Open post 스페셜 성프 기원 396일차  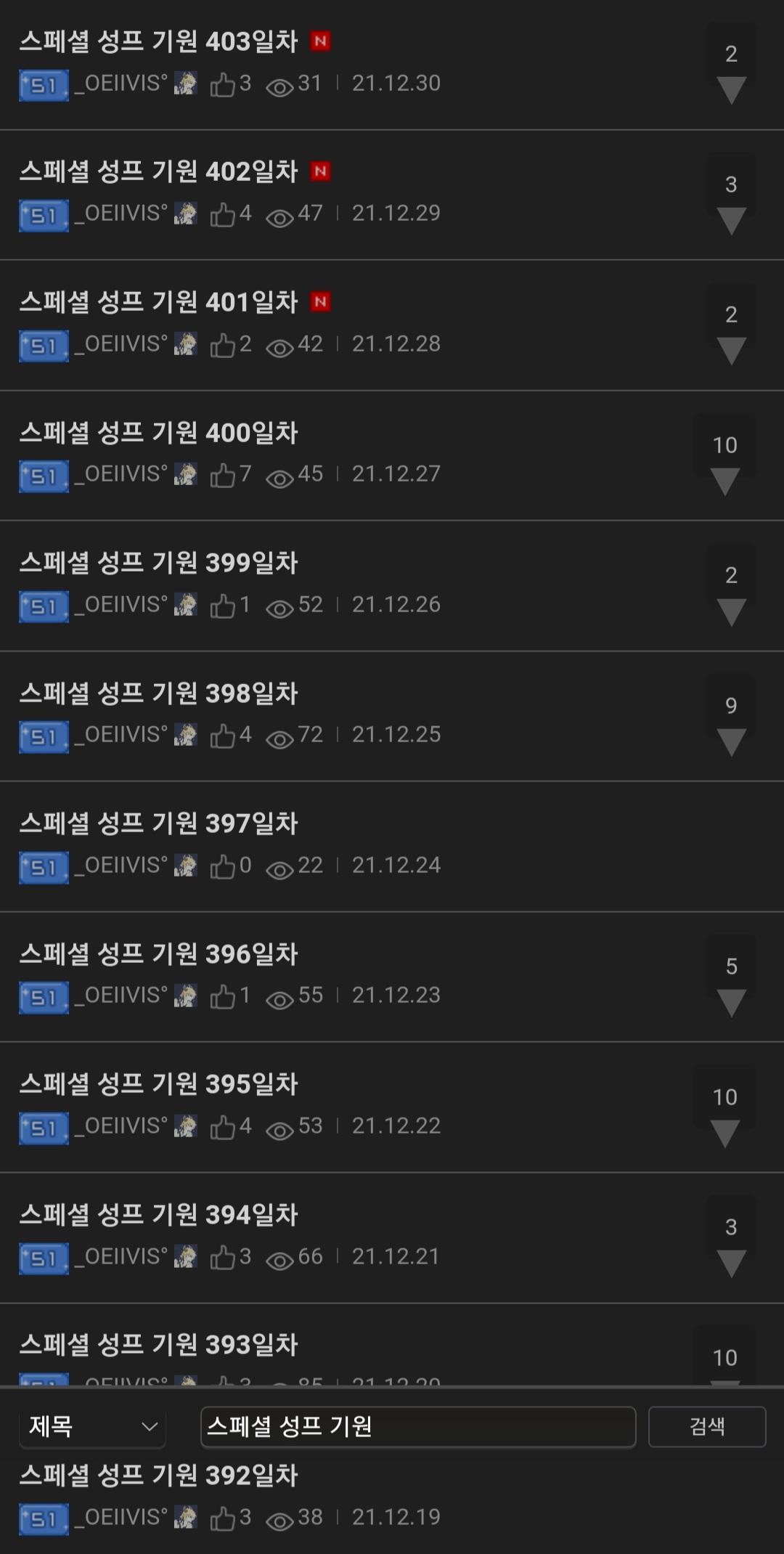pyautogui.click(x=158, y=954)
